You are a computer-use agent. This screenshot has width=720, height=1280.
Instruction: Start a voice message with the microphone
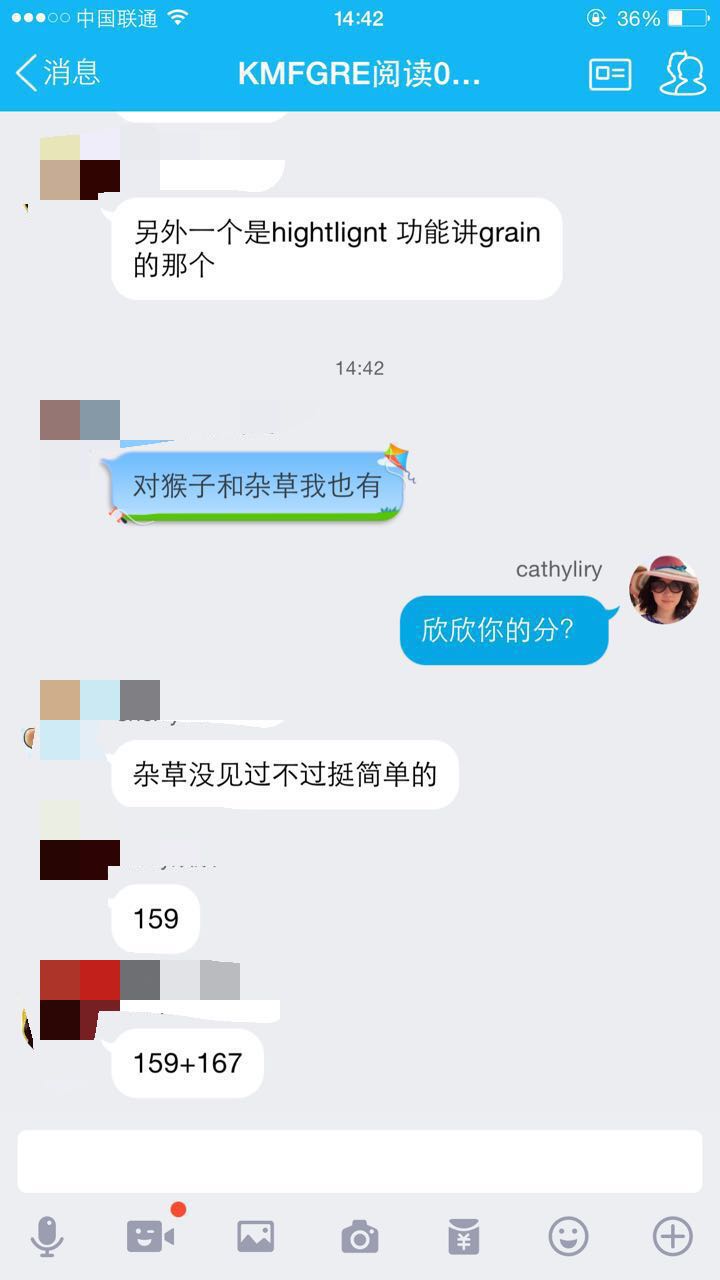[47, 1237]
